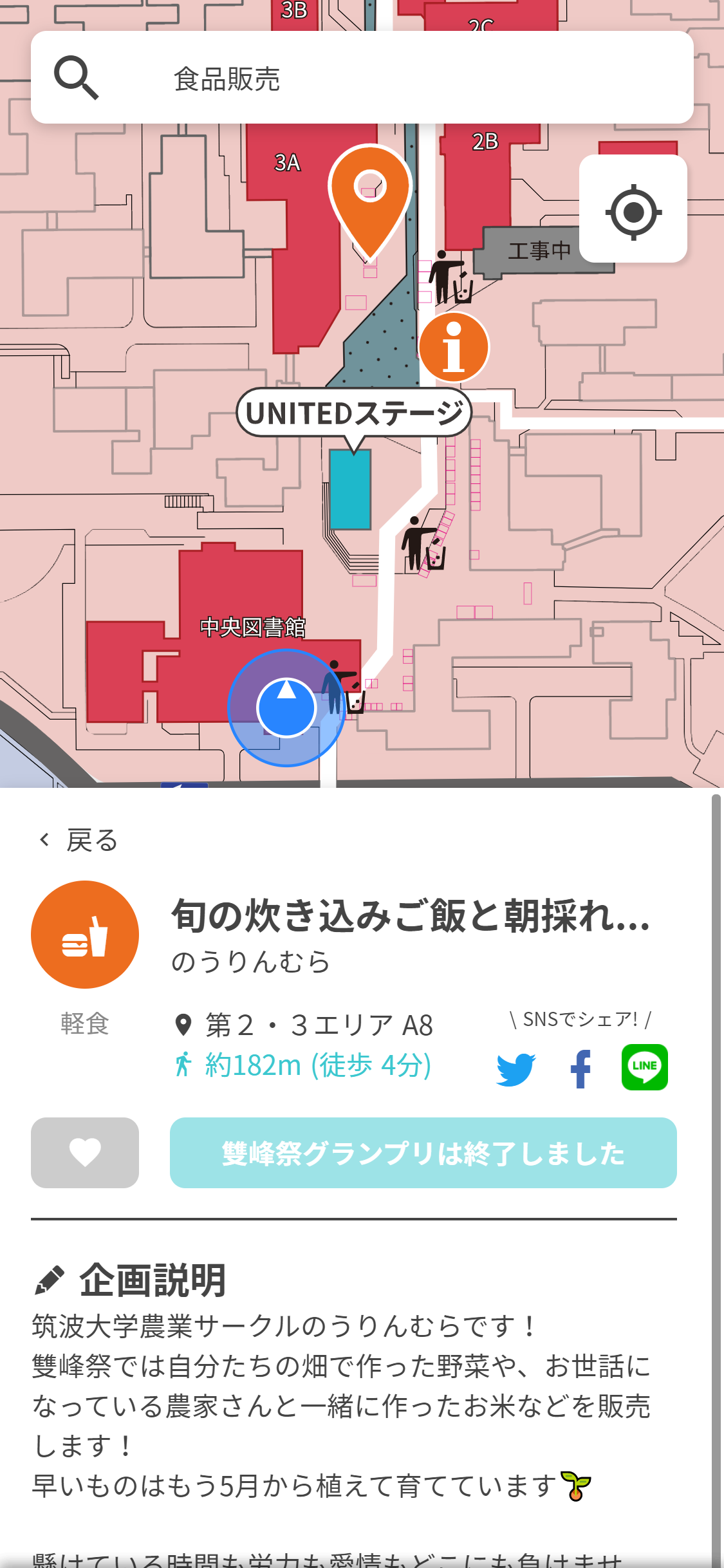Screen dimensions: 724x1568
Task: Tap the 雙峰祭グランプリは終了しました button
Action: pyautogui.click(x=423, y=1153)
